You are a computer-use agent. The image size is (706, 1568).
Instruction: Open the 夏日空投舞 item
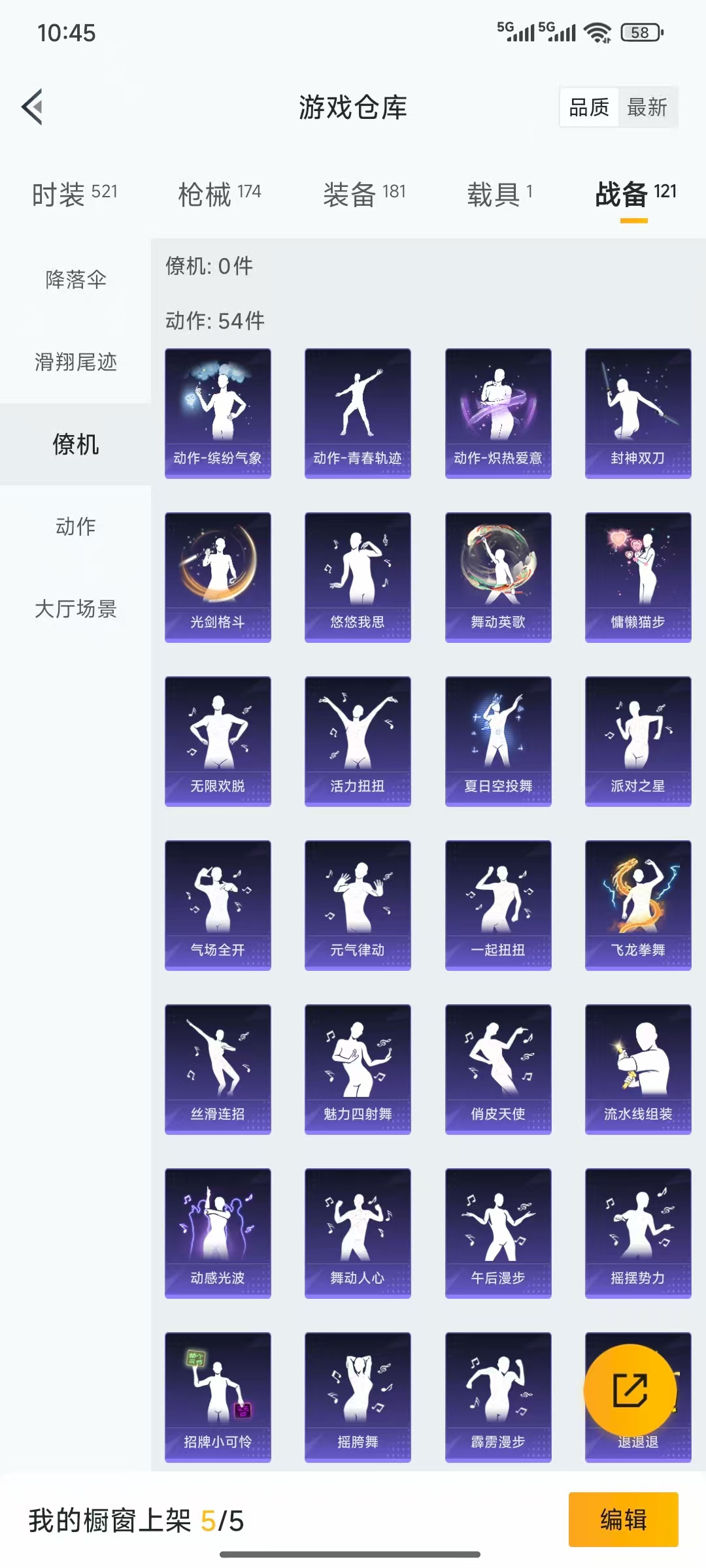498,741
